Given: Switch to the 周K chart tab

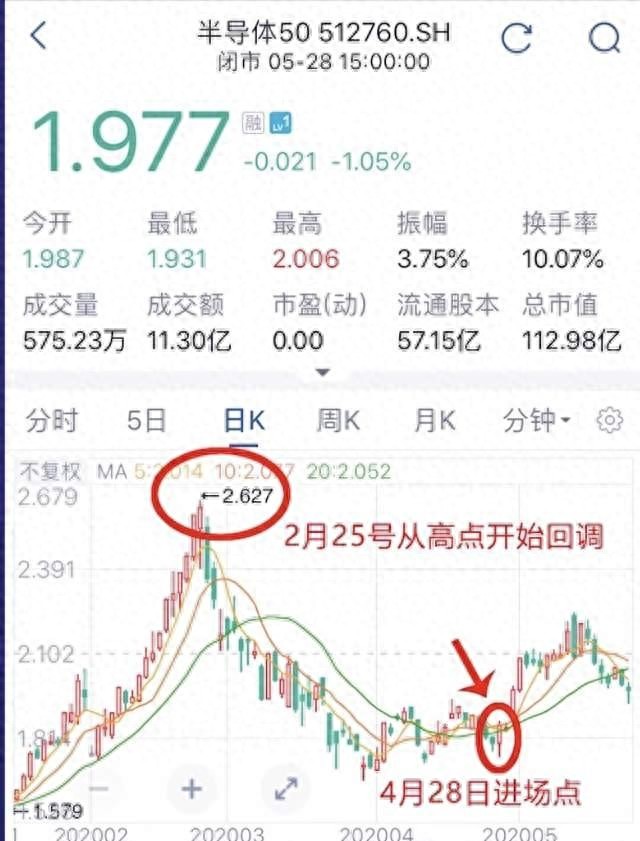Looking at the screenshot, I should [337, 421].
